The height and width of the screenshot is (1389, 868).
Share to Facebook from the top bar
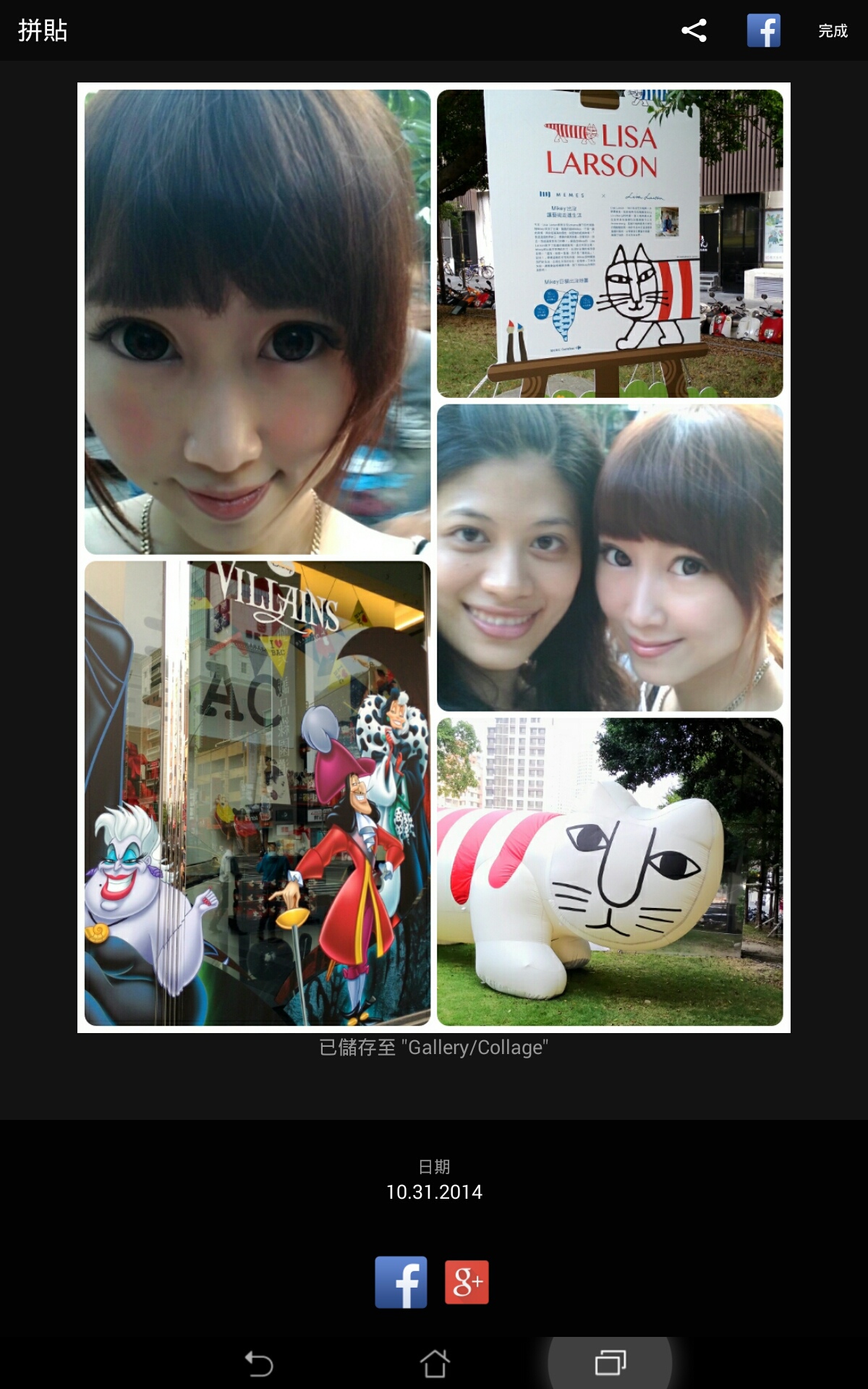coord(763,30)
